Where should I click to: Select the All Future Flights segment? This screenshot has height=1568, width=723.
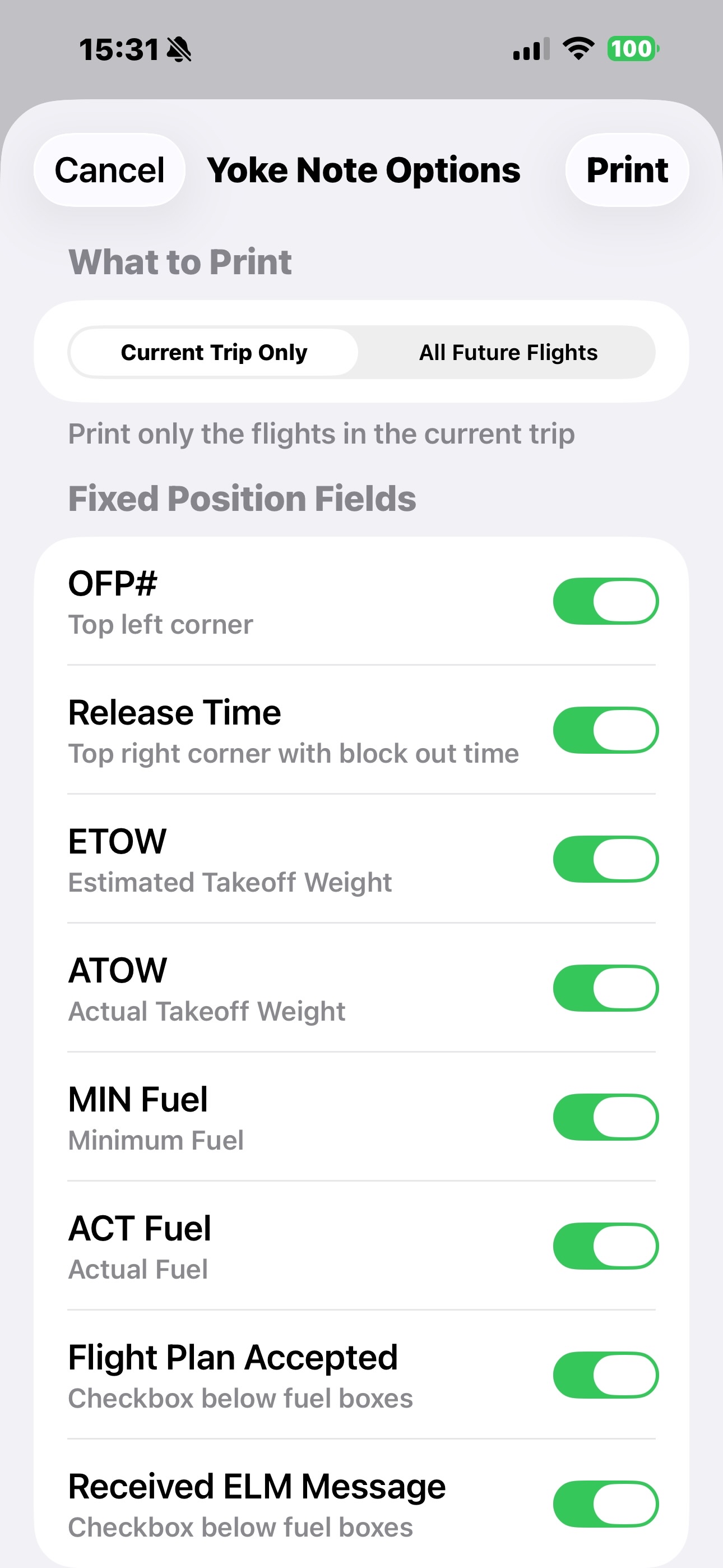(x=508, y=352)
